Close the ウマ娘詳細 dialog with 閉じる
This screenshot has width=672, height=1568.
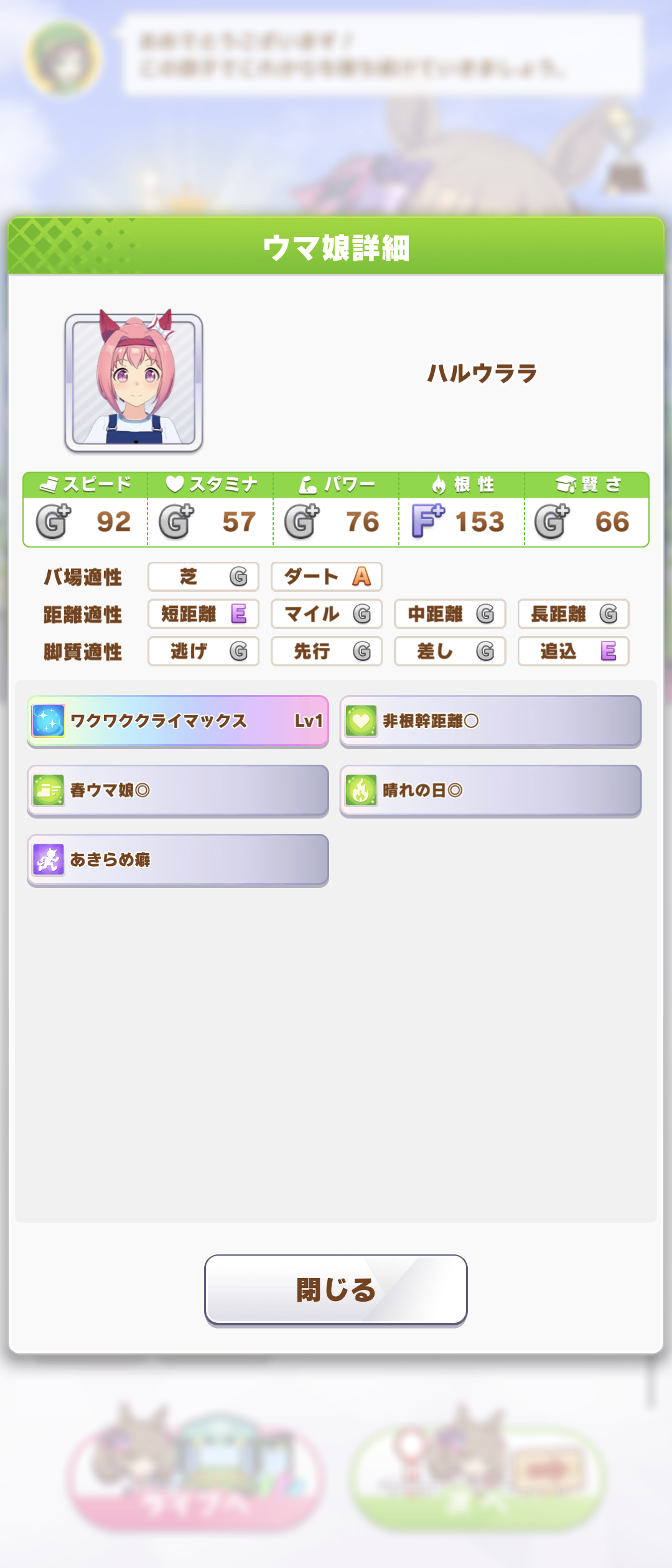pyautogui.click(x=335, y=1289)
